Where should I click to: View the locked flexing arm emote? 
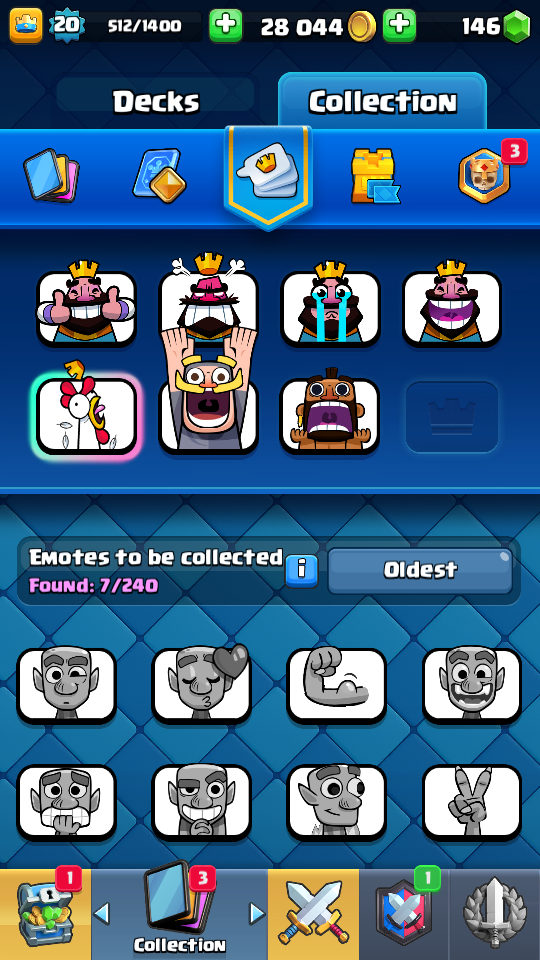coord(337,684)
